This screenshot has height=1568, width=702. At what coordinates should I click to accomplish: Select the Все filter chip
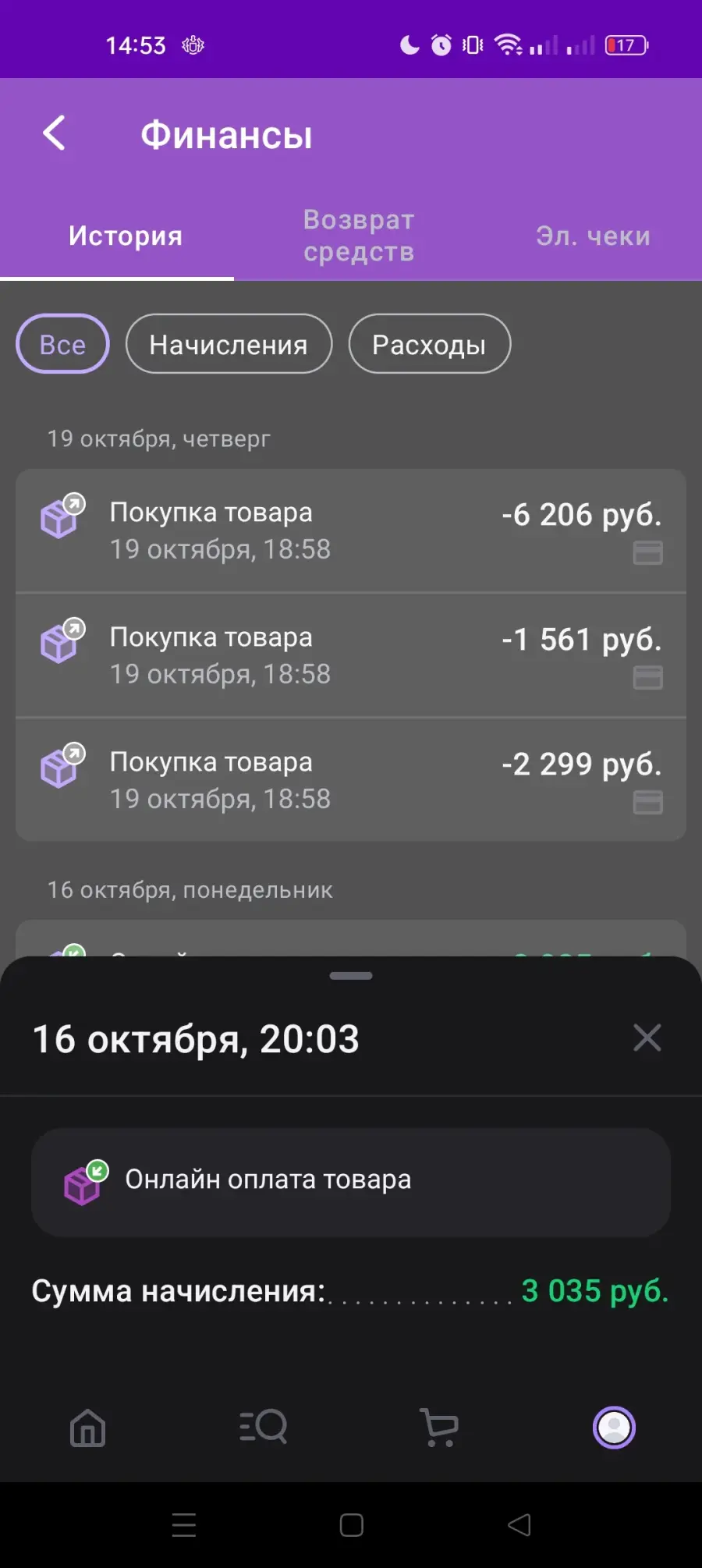(62, 344)
